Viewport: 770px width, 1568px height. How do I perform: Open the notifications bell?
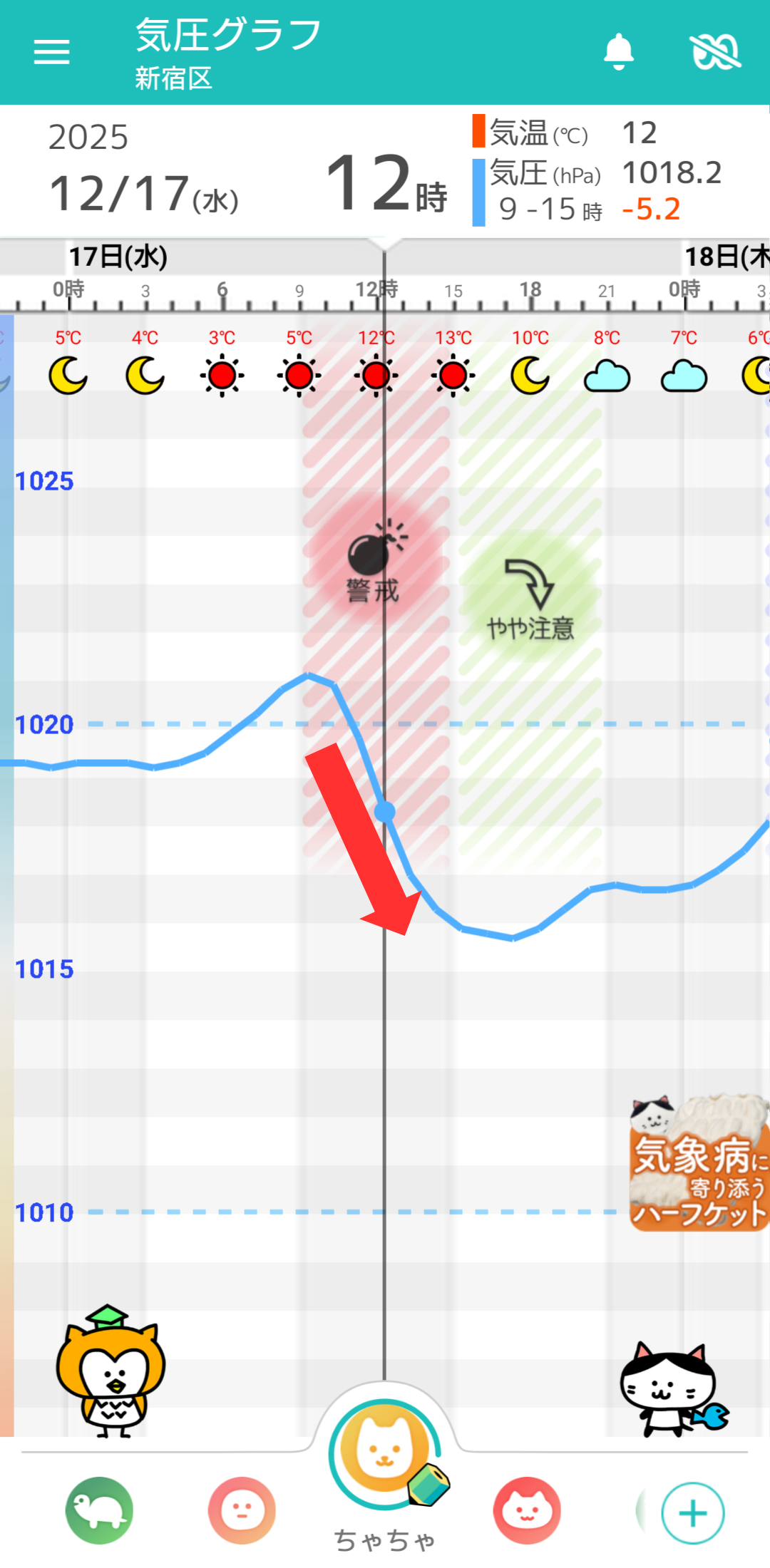(618, 51)
